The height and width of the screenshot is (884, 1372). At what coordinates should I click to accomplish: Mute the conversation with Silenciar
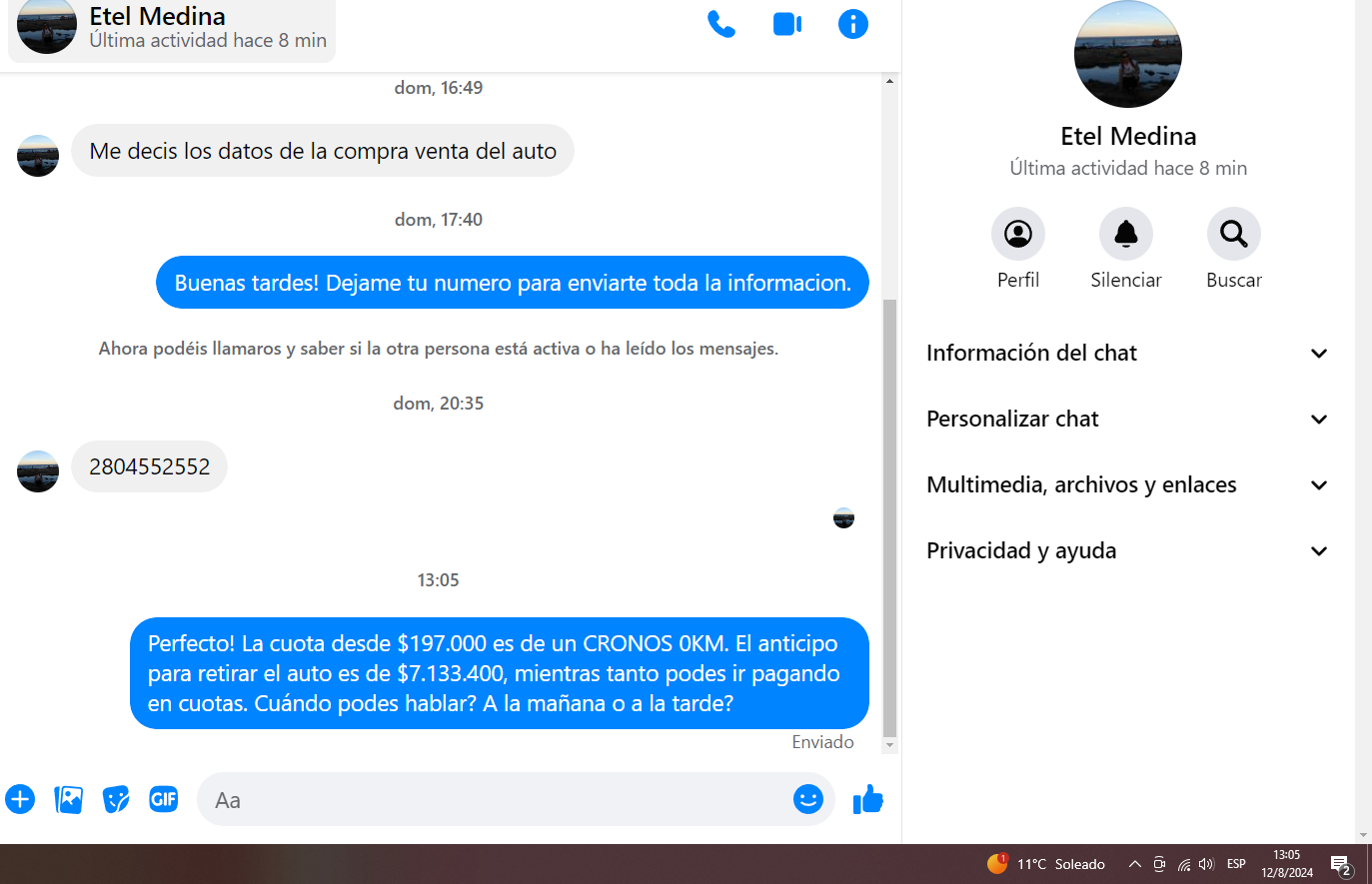click(x=1125, y=234)
